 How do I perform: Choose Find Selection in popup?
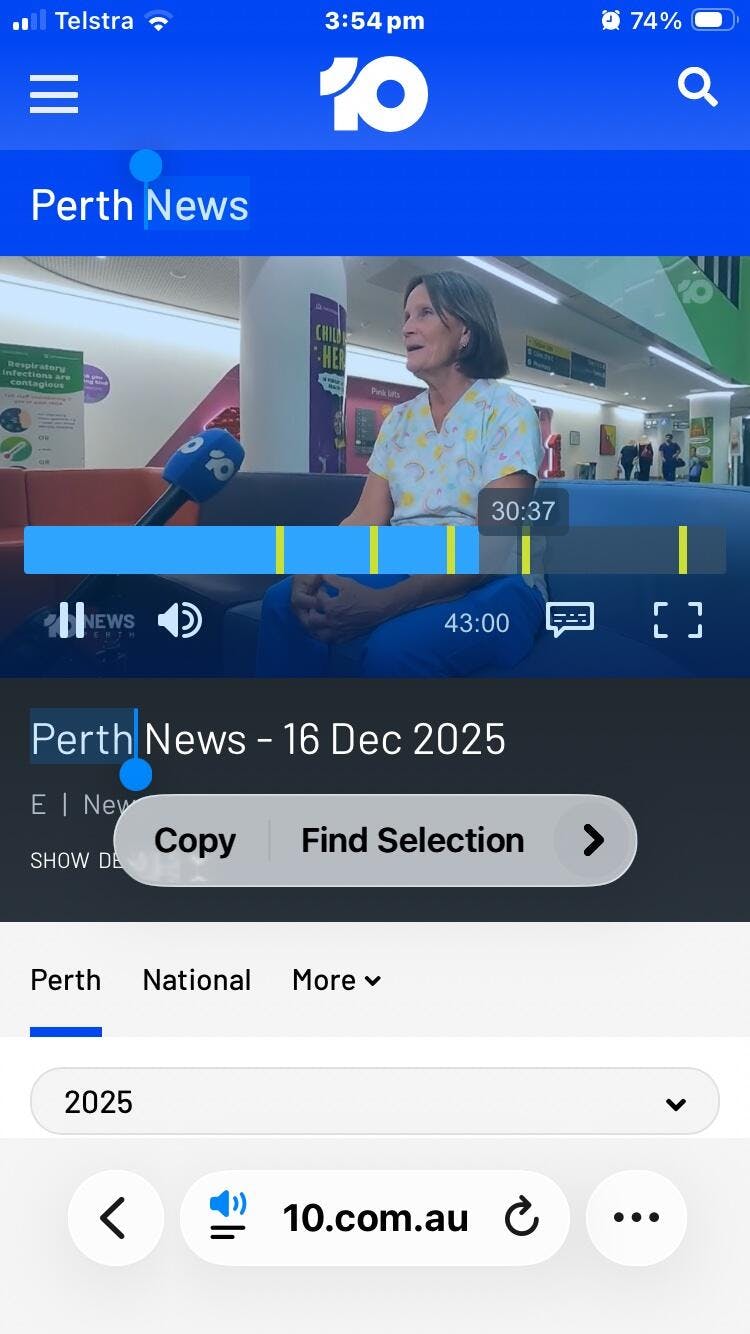point(412,840)
